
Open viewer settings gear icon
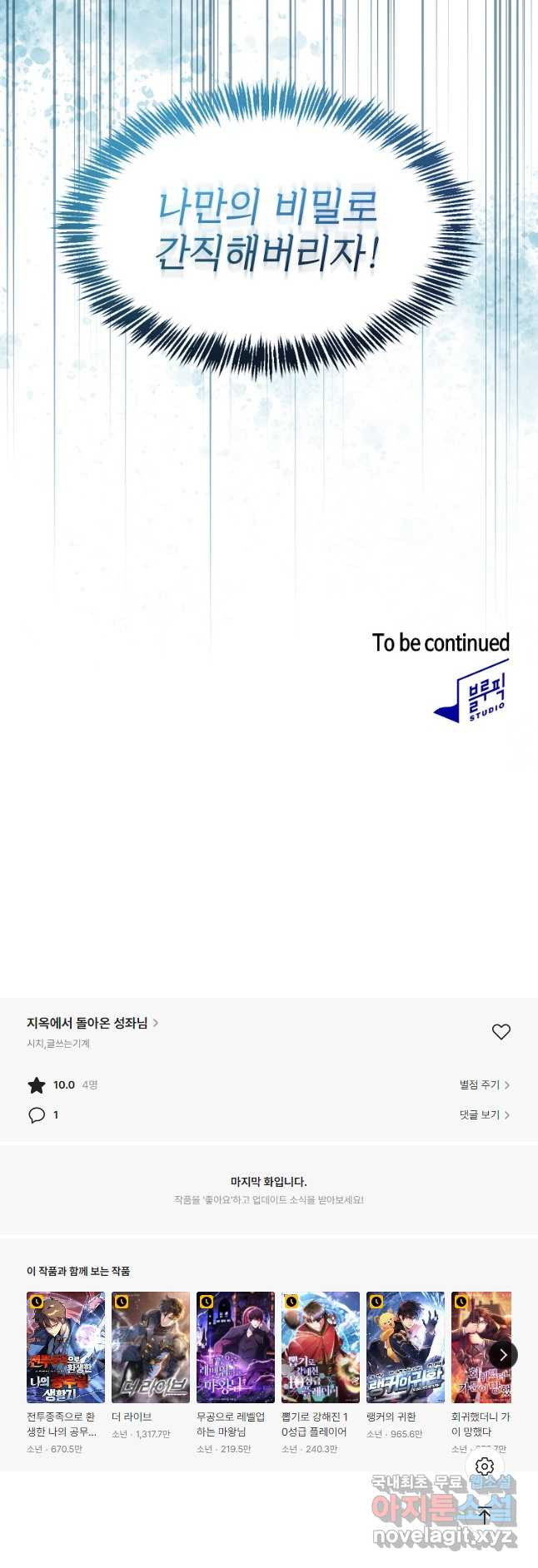click(x=485, y=1466)
